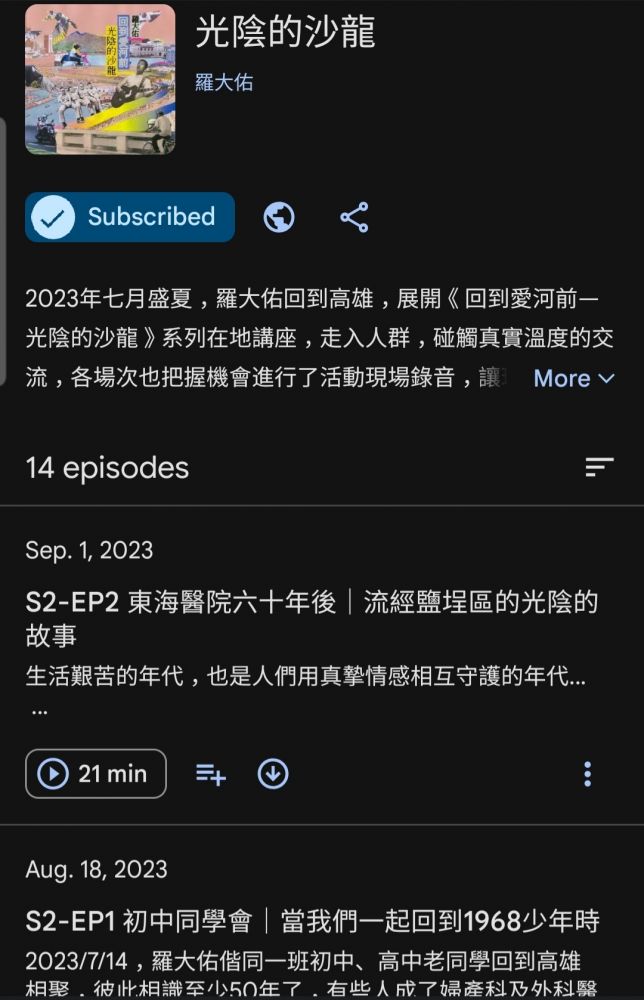Viewport: 644px width, 1000px height.
Task: Open the S2-EP2 東海醫院六十年後 episode
Action: (310, 618)
